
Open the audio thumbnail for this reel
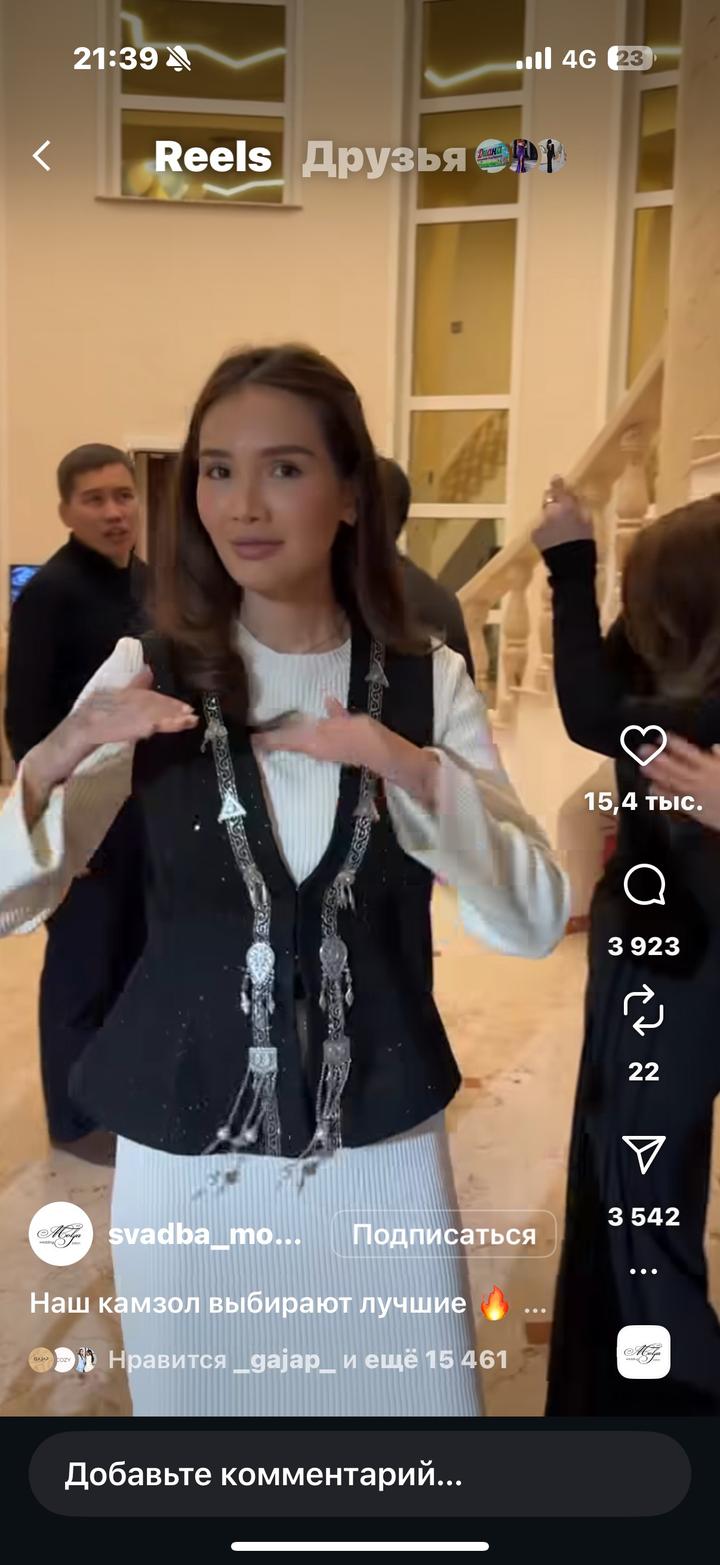click(643, 1352)
